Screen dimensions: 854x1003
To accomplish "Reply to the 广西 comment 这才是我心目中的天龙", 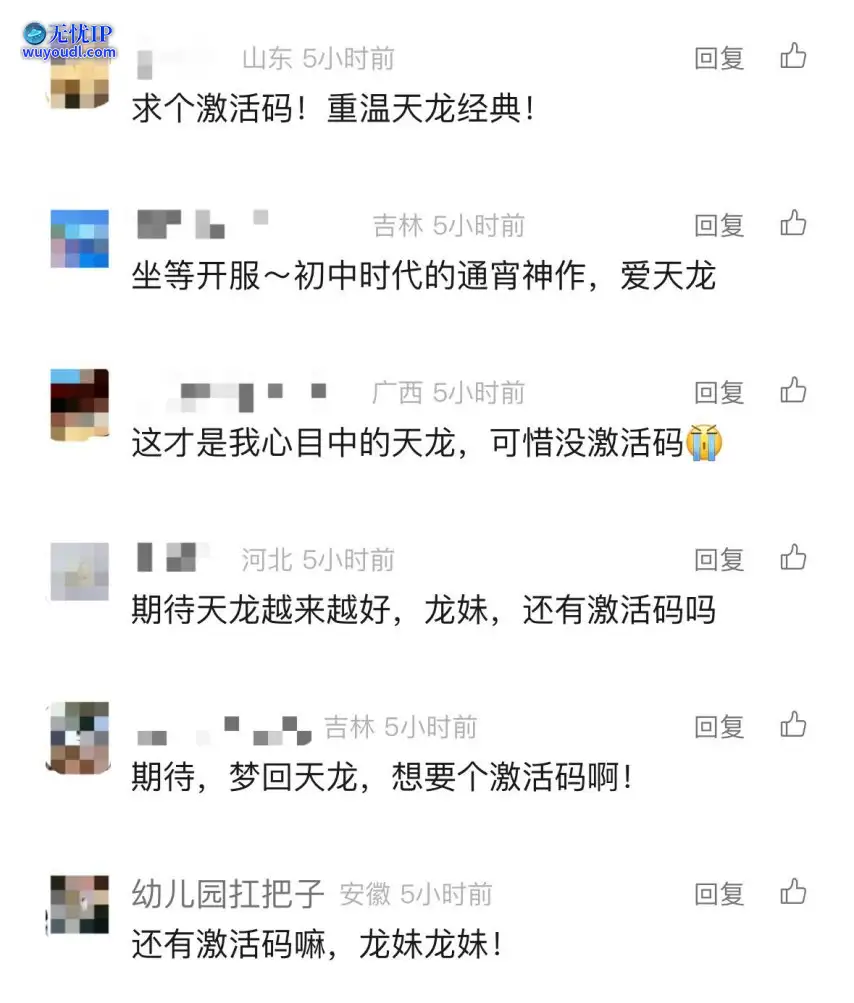I will point(719,392).
